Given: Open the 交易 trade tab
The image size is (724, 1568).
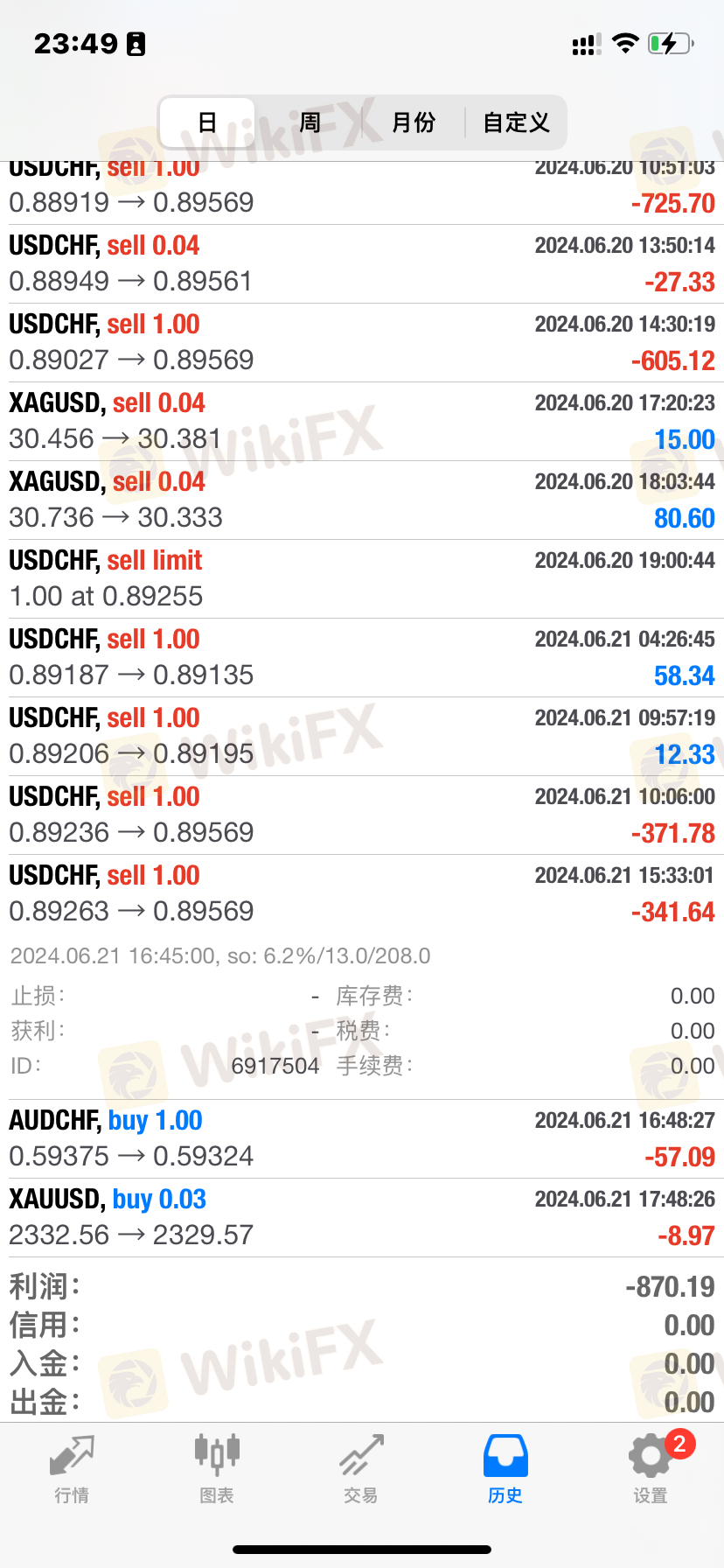Looking at the screenshot, I should [361, 1470].
